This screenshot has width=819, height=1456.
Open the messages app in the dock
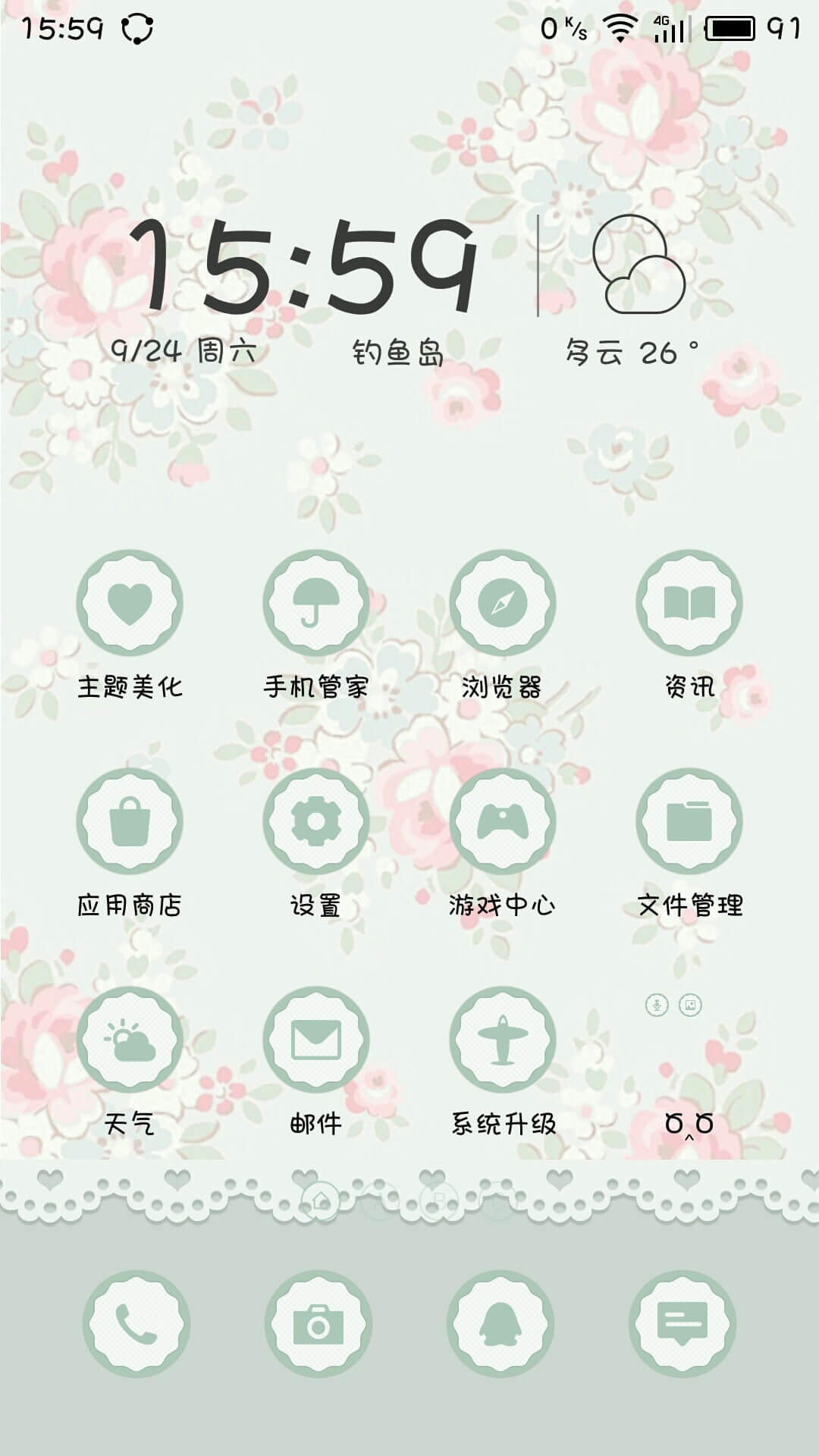[682, 1324]
